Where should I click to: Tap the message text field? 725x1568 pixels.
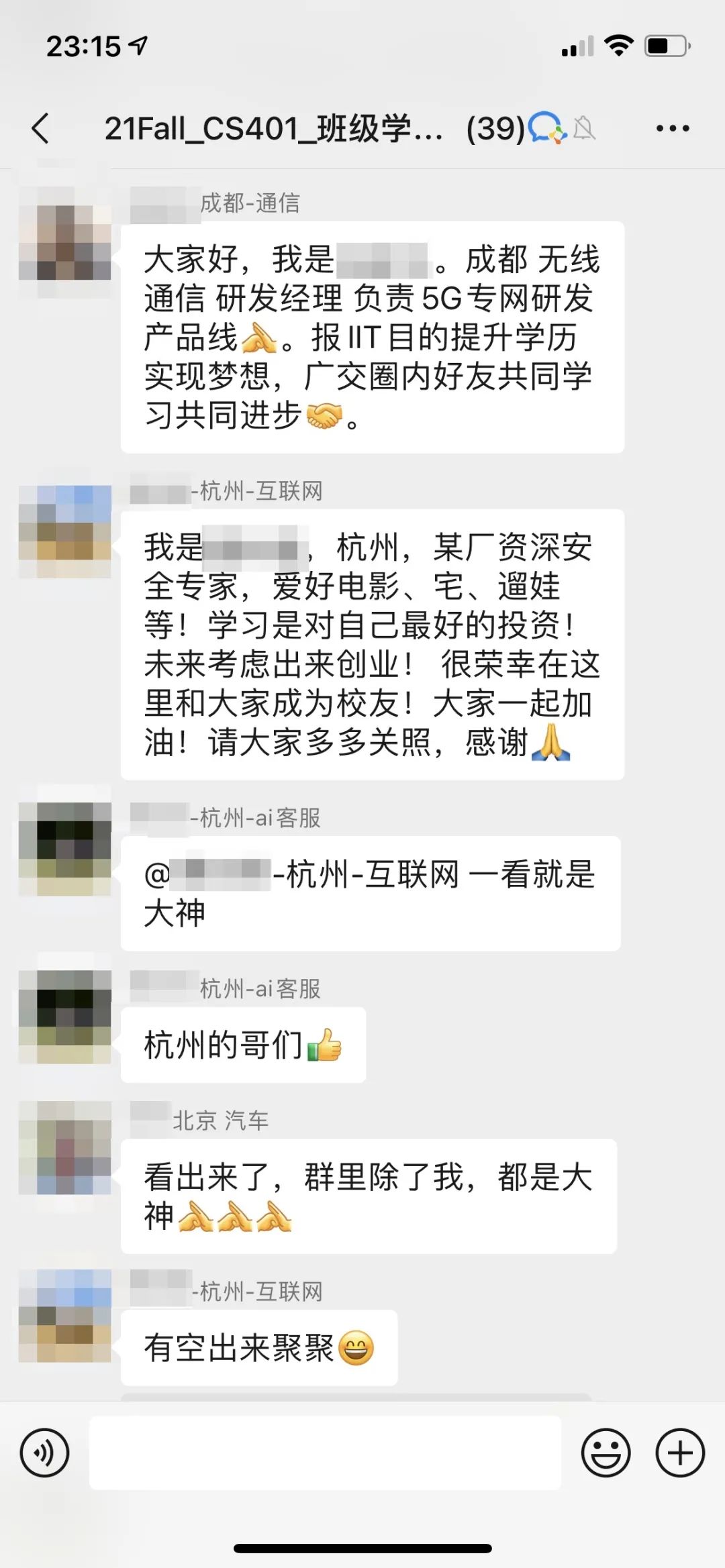[325, 1453]
